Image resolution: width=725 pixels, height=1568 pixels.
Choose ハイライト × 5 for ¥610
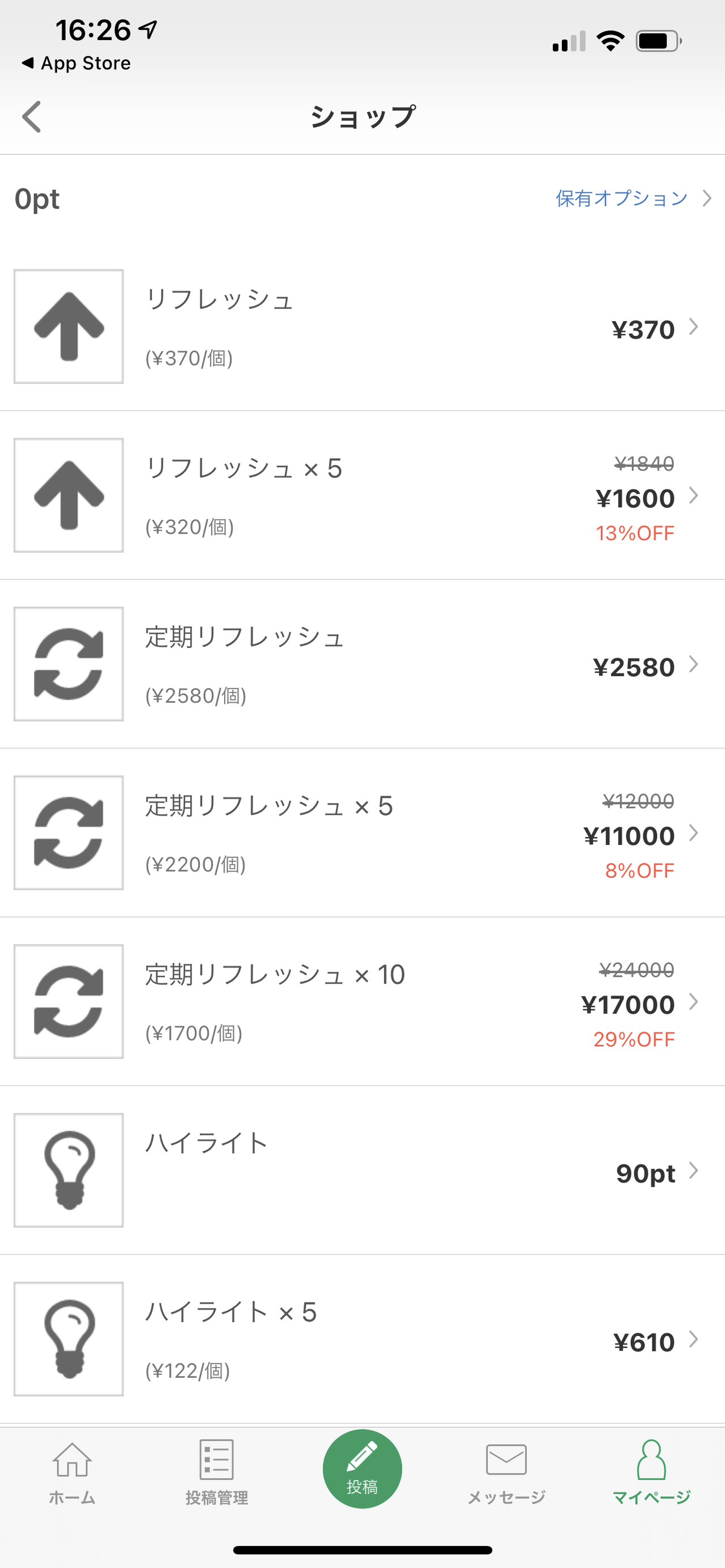362,1339
